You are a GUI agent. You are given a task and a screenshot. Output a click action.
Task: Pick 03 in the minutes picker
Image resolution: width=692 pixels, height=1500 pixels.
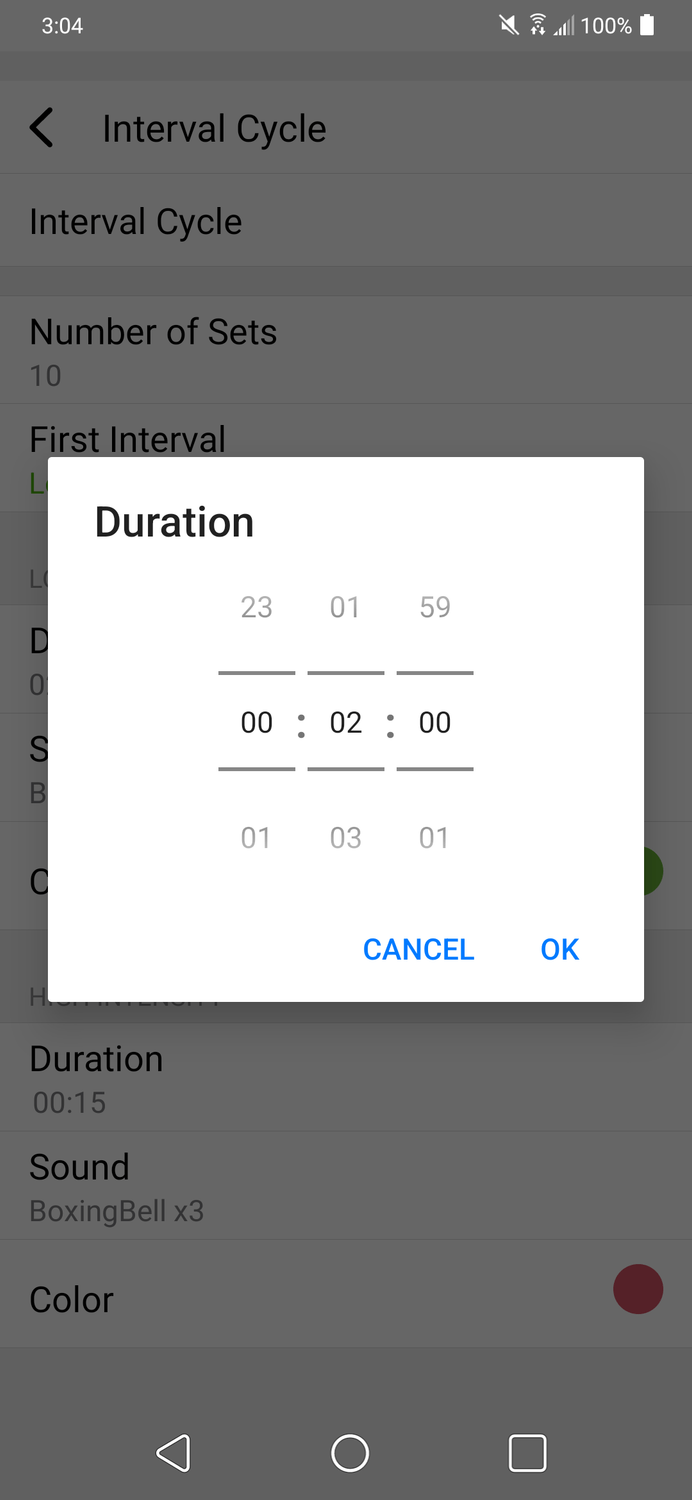(x=345, y=837)
